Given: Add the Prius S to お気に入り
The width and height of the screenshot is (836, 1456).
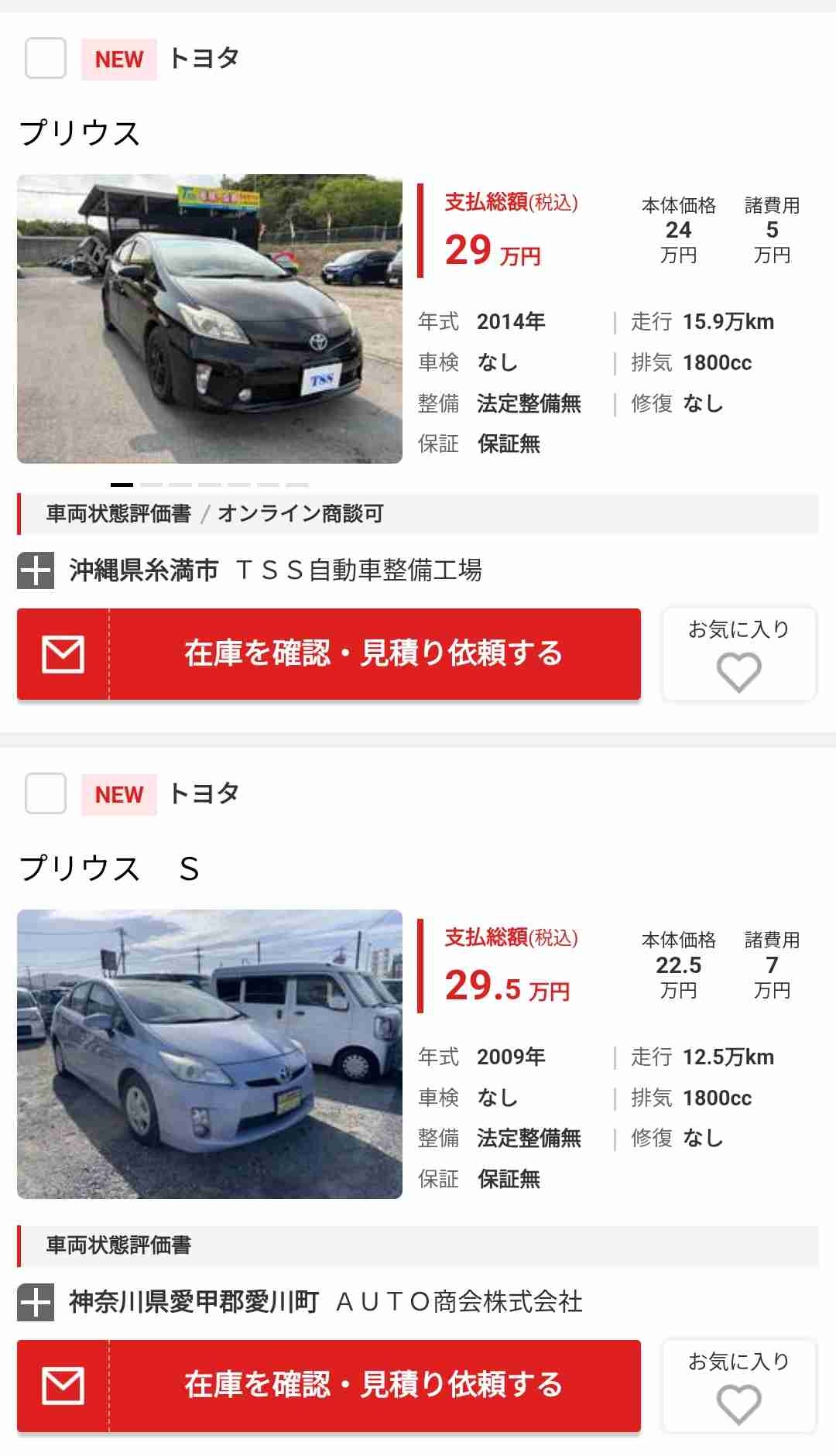Looking at the screenshot, I should [x=738, y=1386].
